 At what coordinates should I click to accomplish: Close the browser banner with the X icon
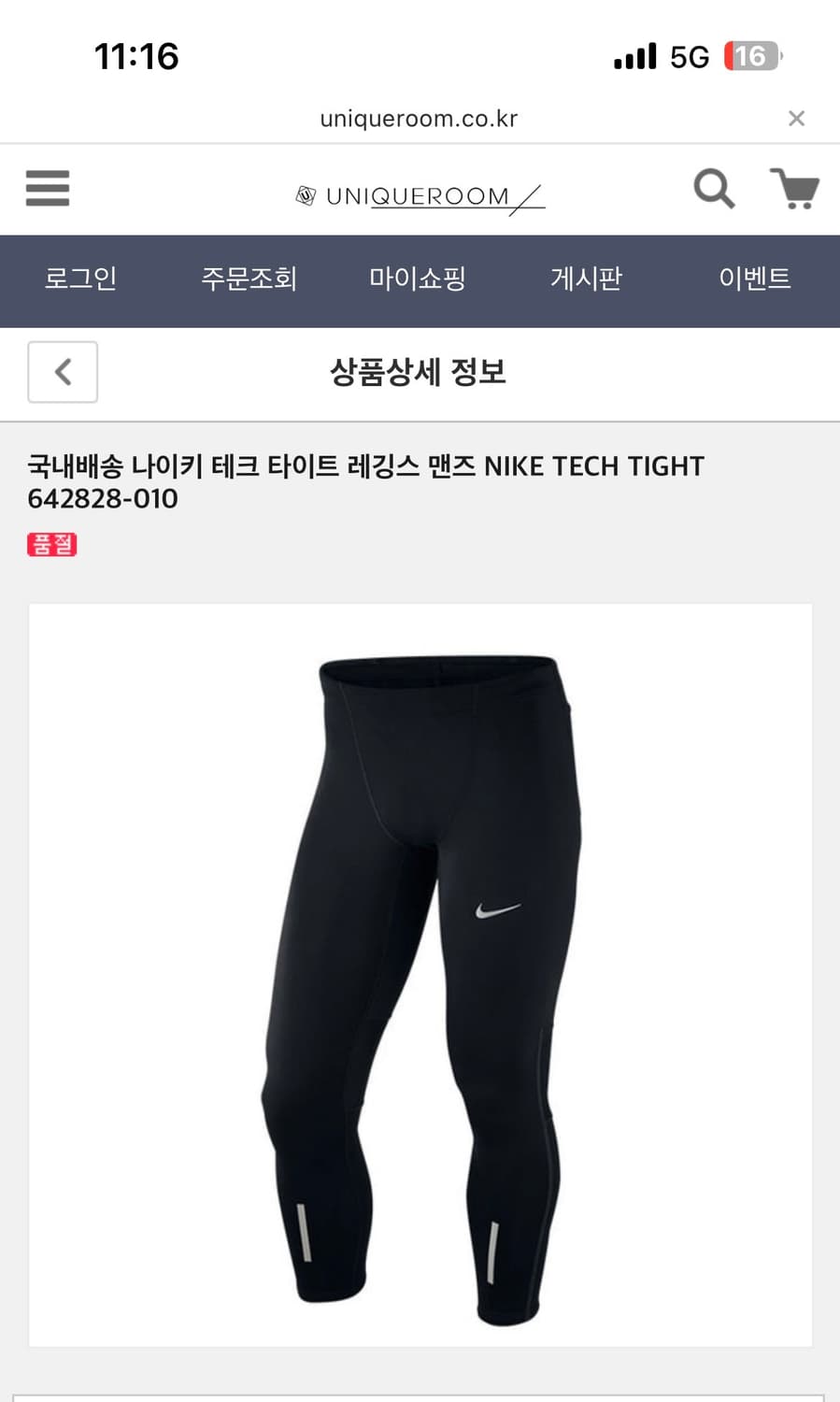tap(796, 118)
